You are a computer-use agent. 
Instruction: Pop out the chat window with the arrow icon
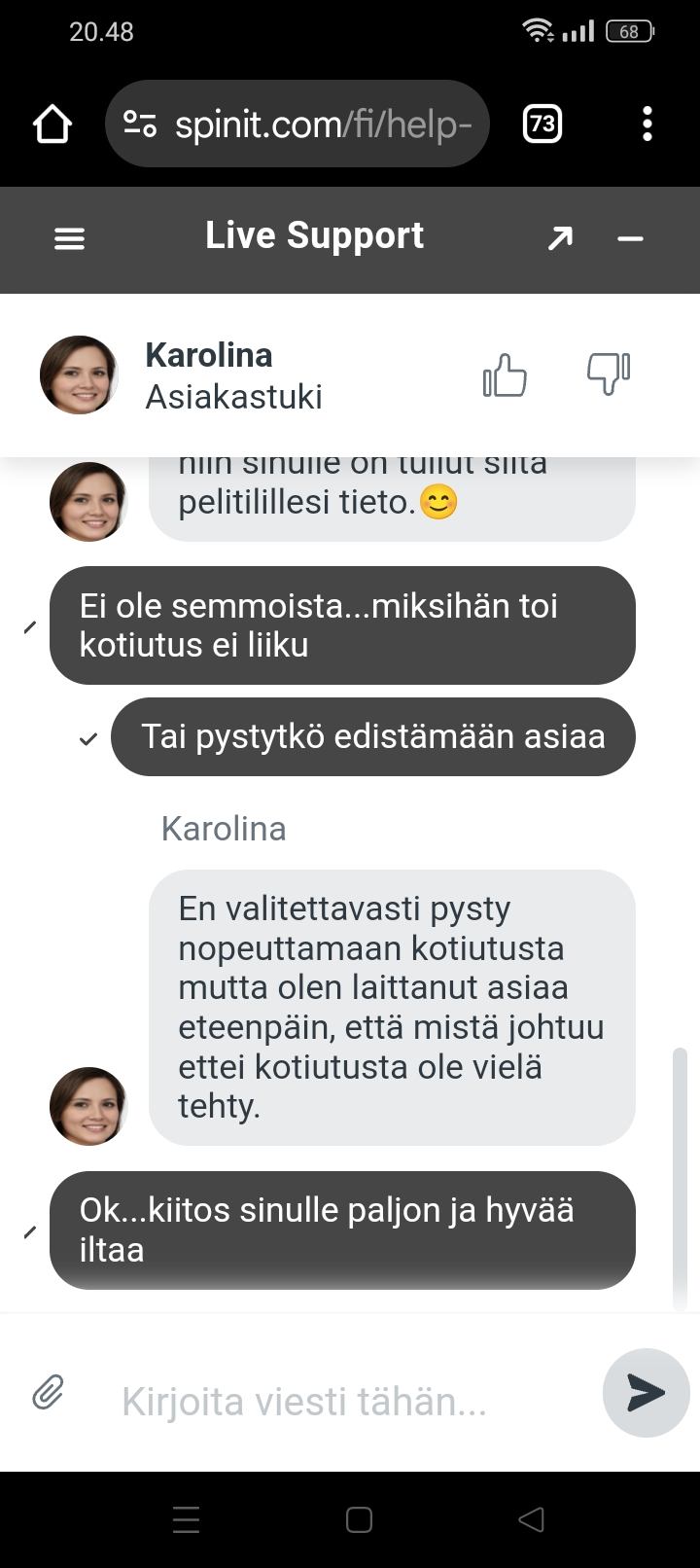(560, 238)
